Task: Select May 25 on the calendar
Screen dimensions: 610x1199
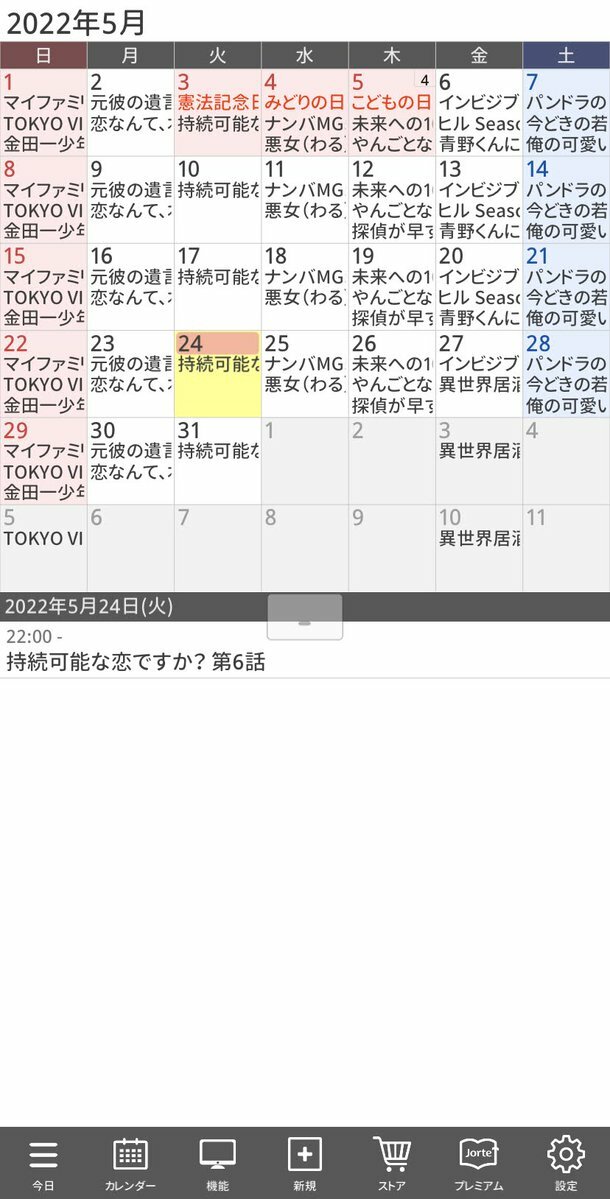Action: point(305,374)
